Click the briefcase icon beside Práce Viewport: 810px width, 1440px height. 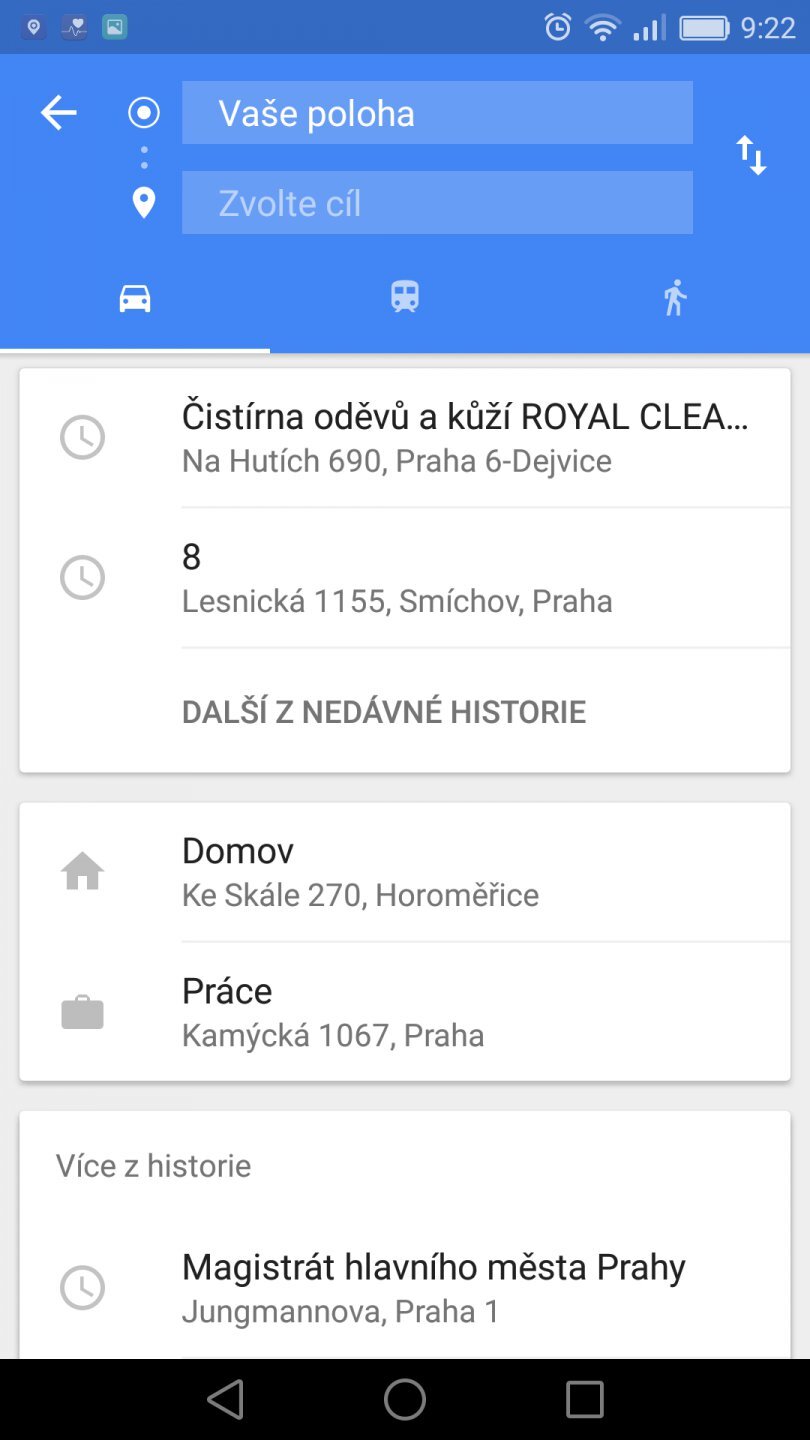pyautogui.click(x=82, y=1011)
